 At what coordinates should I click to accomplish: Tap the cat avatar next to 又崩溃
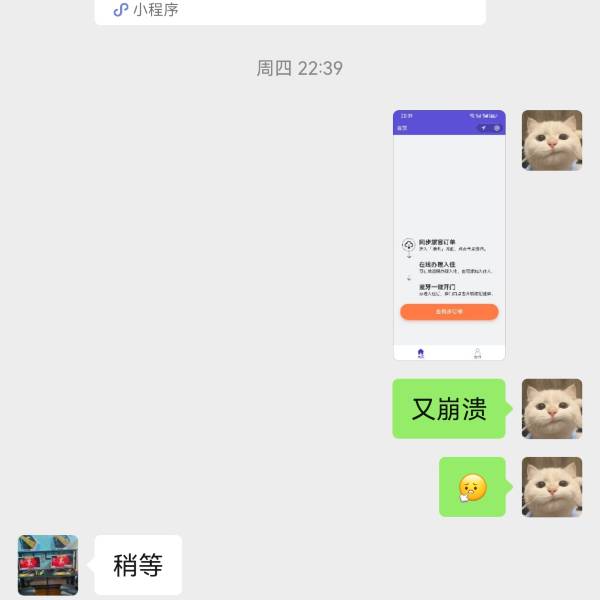coord(552,409)
